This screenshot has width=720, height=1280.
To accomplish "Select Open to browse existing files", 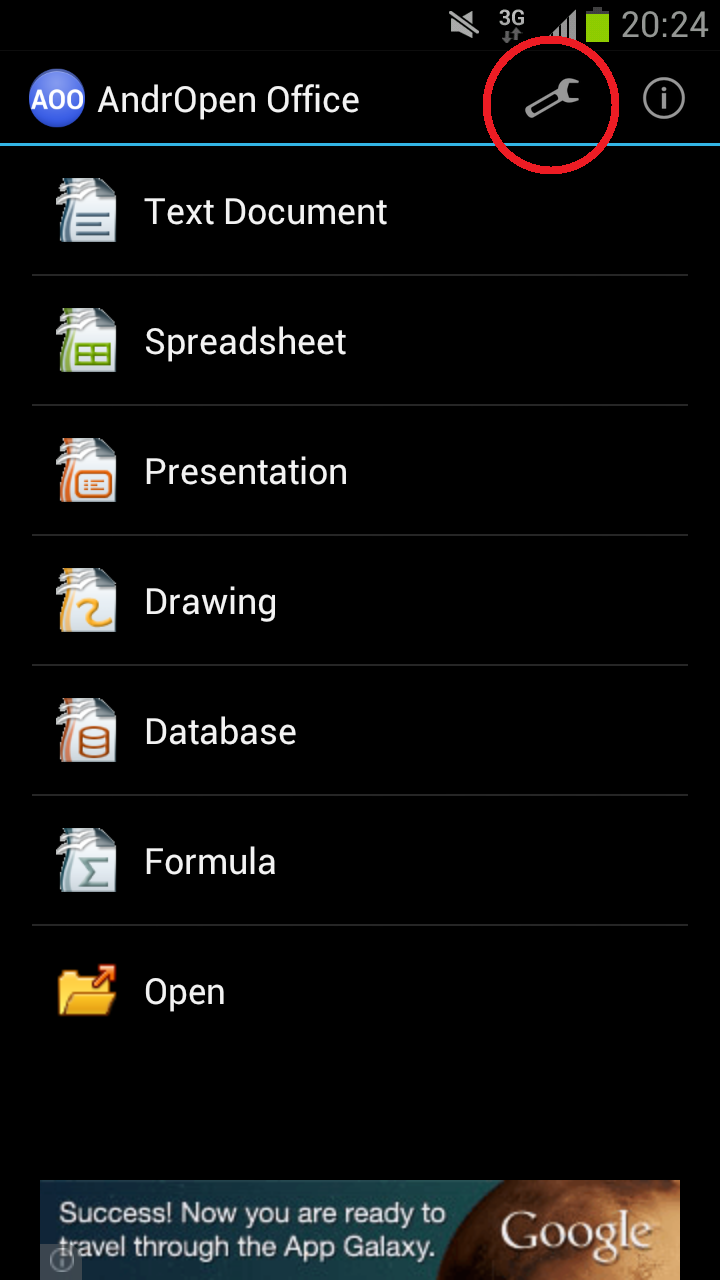I will pos(185,992).
